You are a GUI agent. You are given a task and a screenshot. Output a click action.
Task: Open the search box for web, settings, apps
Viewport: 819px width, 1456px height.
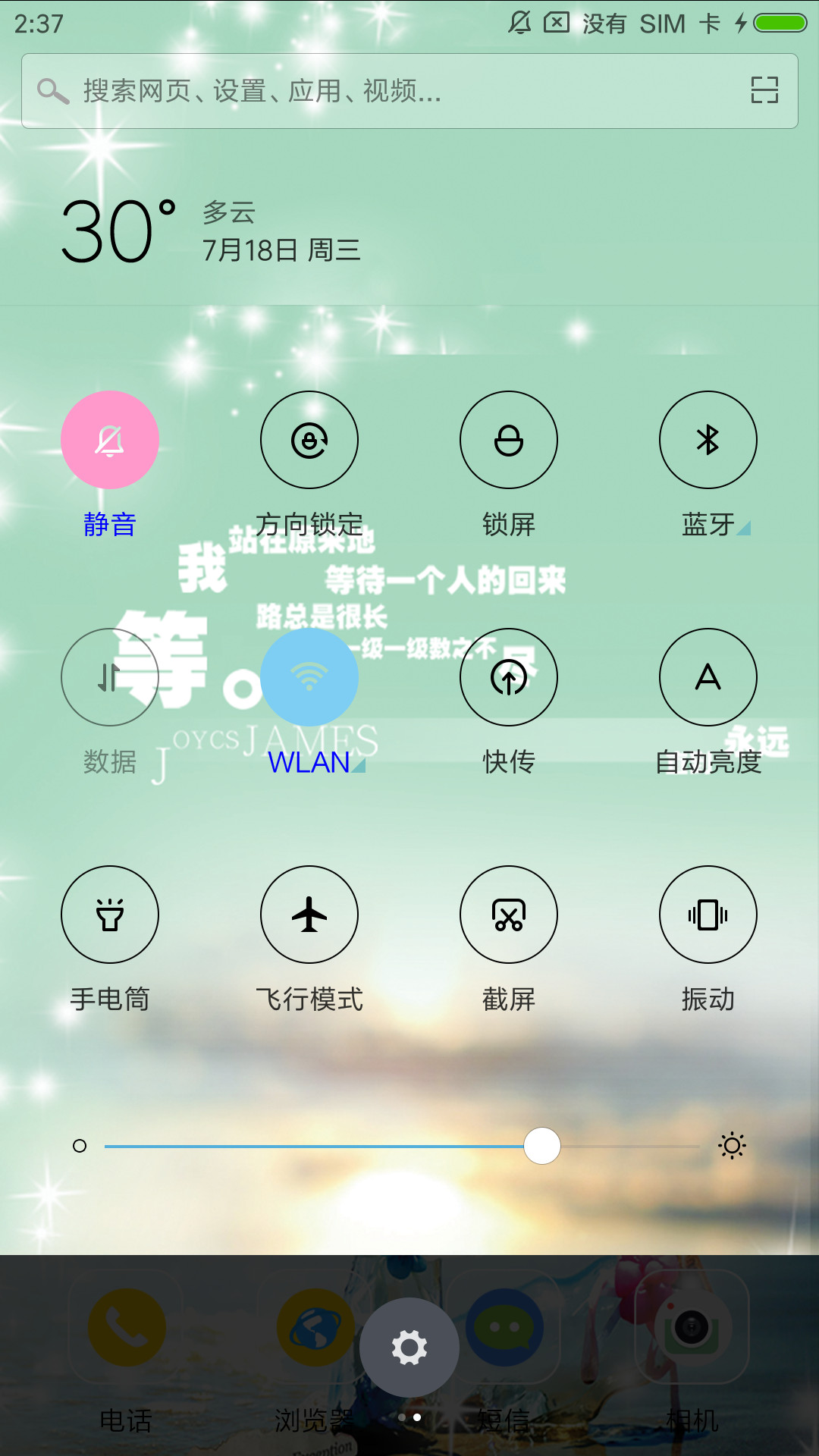click(409, 91)
